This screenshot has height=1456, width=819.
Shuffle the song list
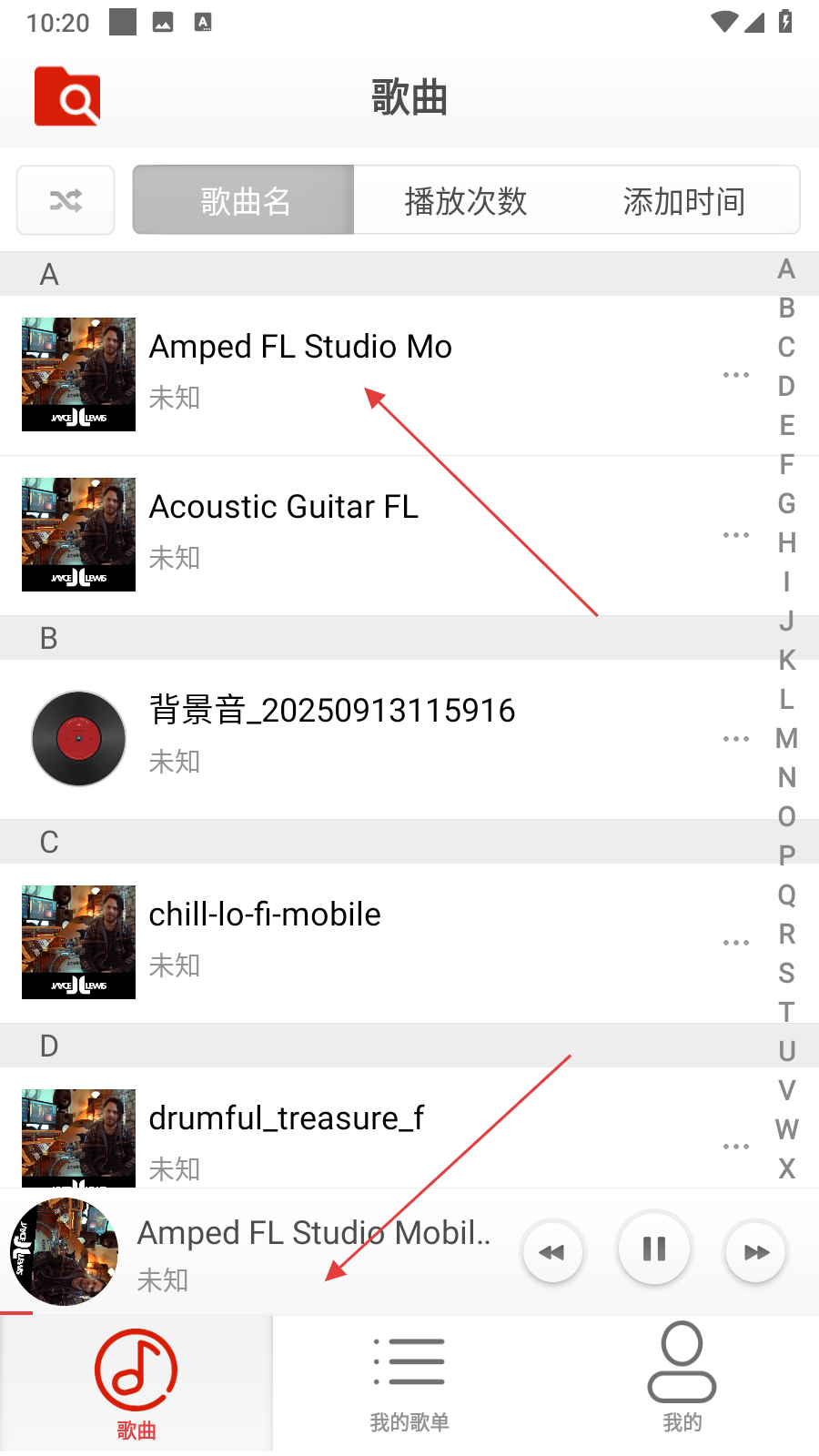click(x=66, y=200)
